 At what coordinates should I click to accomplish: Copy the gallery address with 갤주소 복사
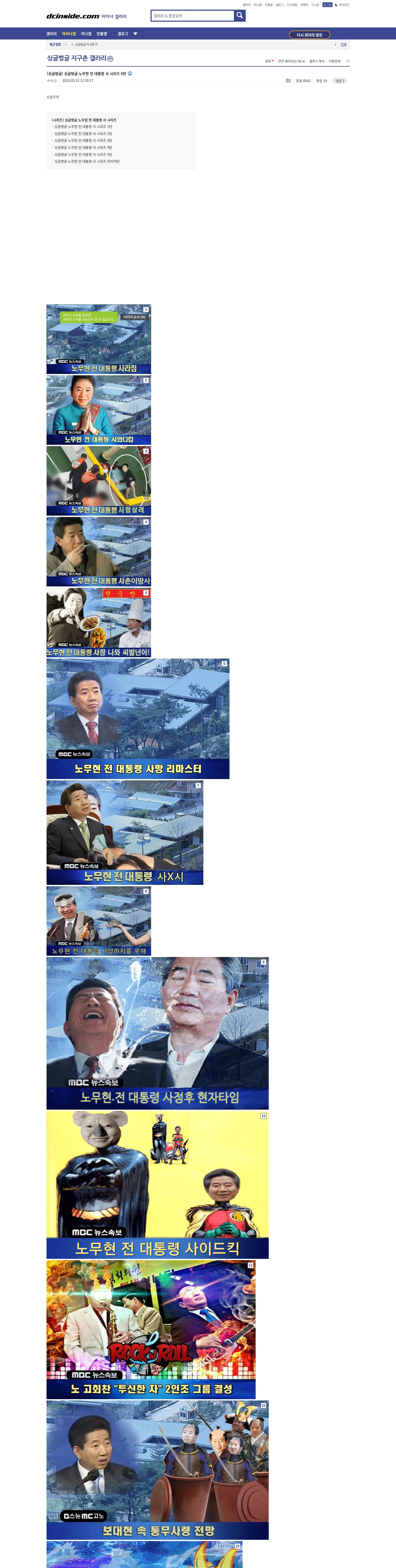[317, 61]
